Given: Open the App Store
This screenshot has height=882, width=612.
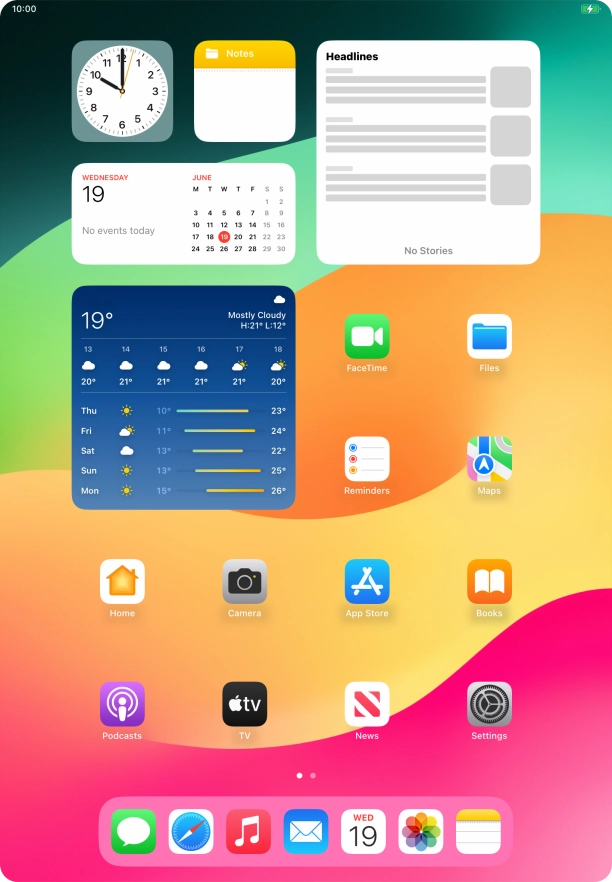Looking at the screenshot, I should tap(367, 582).
